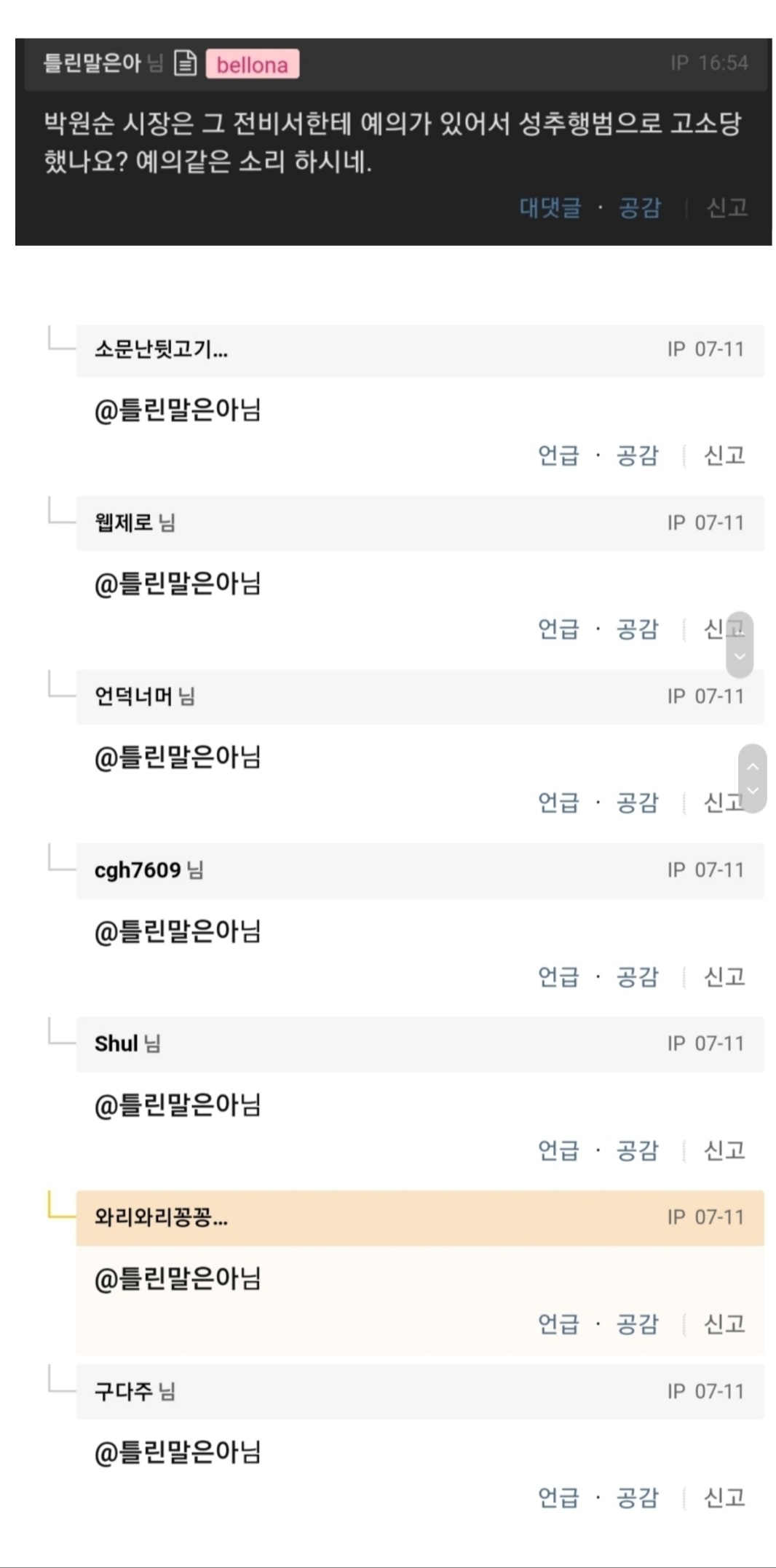Image resolution: width=776 pixels, height=1568 pixels.
Task: Tap 언급 on 웹제로's reply
Action: (x=558, y=629)
